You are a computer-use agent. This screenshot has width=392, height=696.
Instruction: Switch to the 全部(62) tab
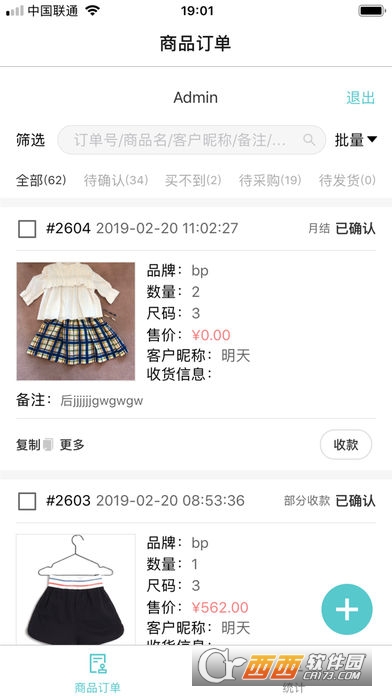(41, 180)
